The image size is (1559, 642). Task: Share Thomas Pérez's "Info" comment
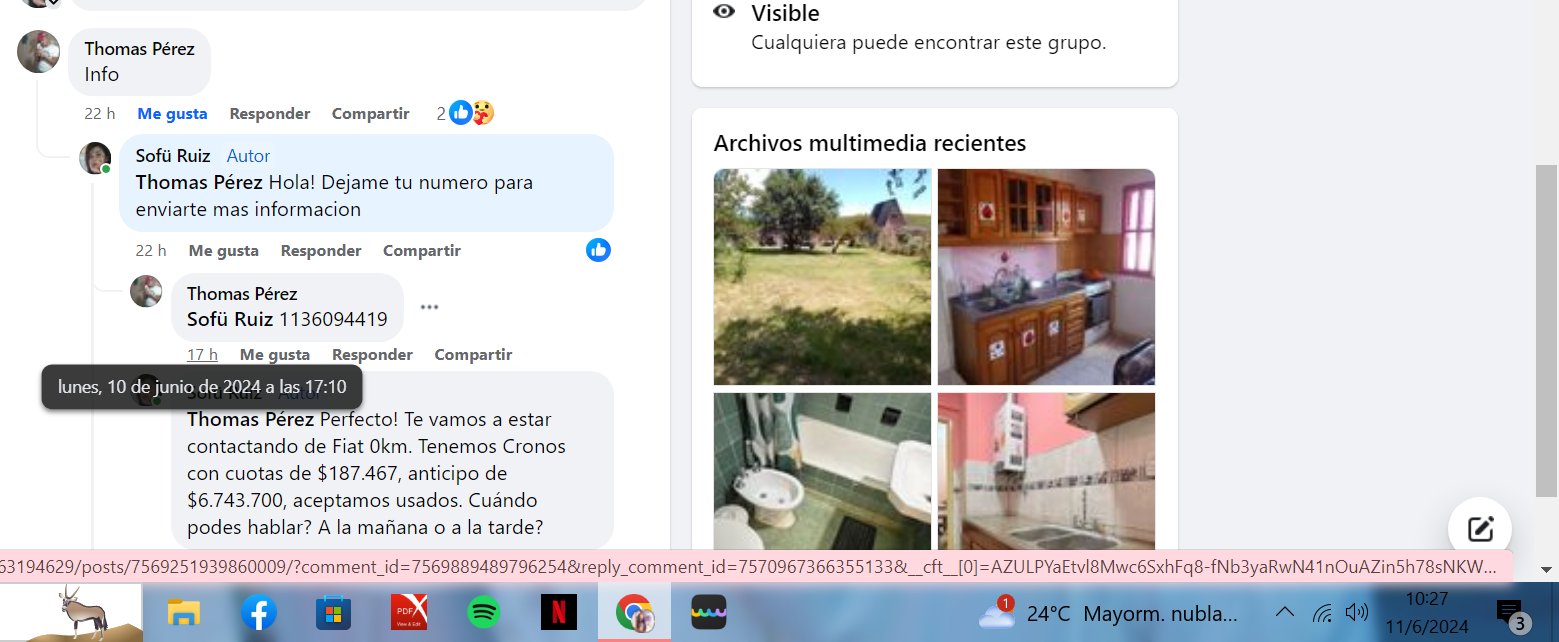pyautogui.click(x=370, y=114)
